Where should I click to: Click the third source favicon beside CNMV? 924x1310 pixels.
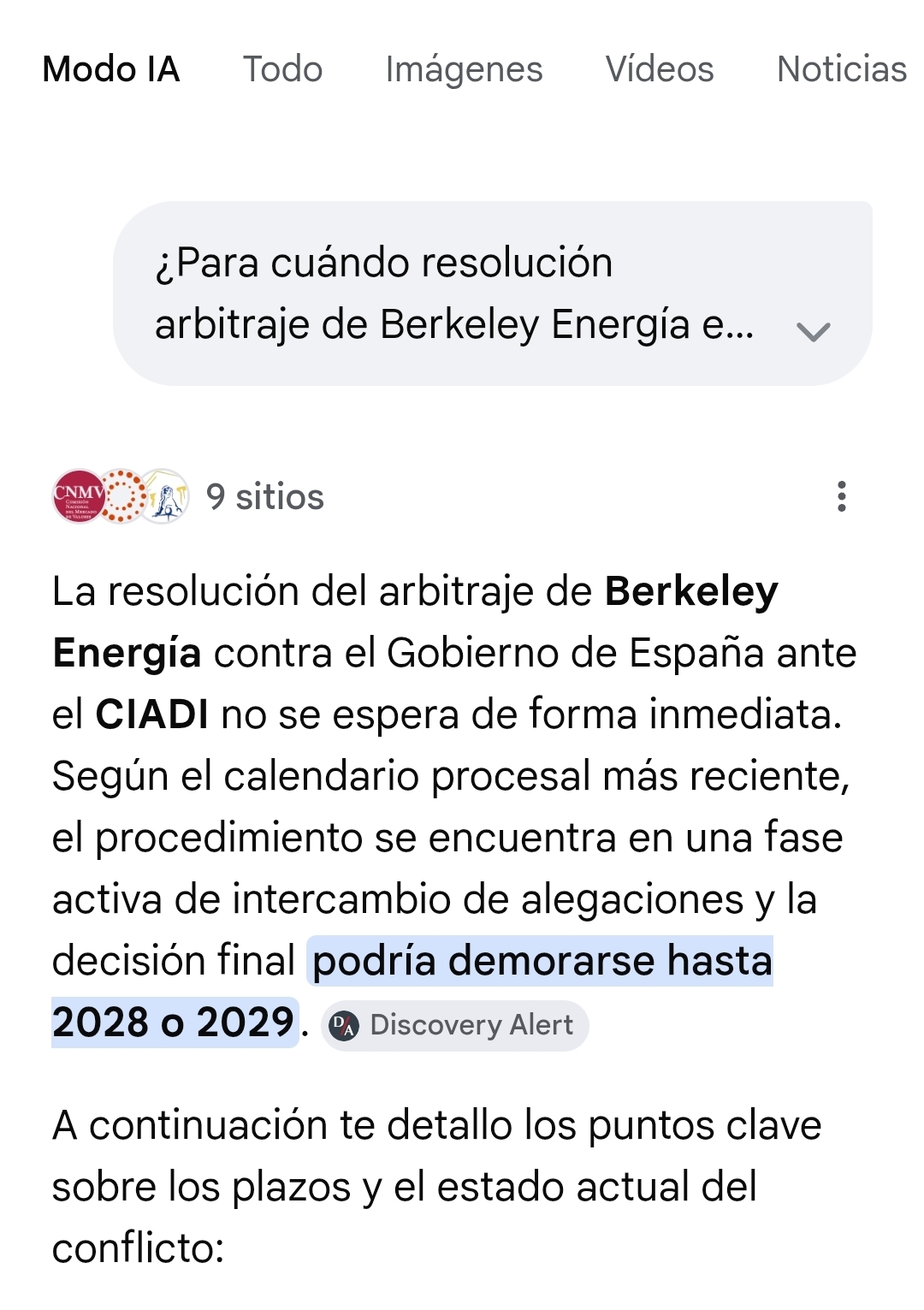coord(165,497)
